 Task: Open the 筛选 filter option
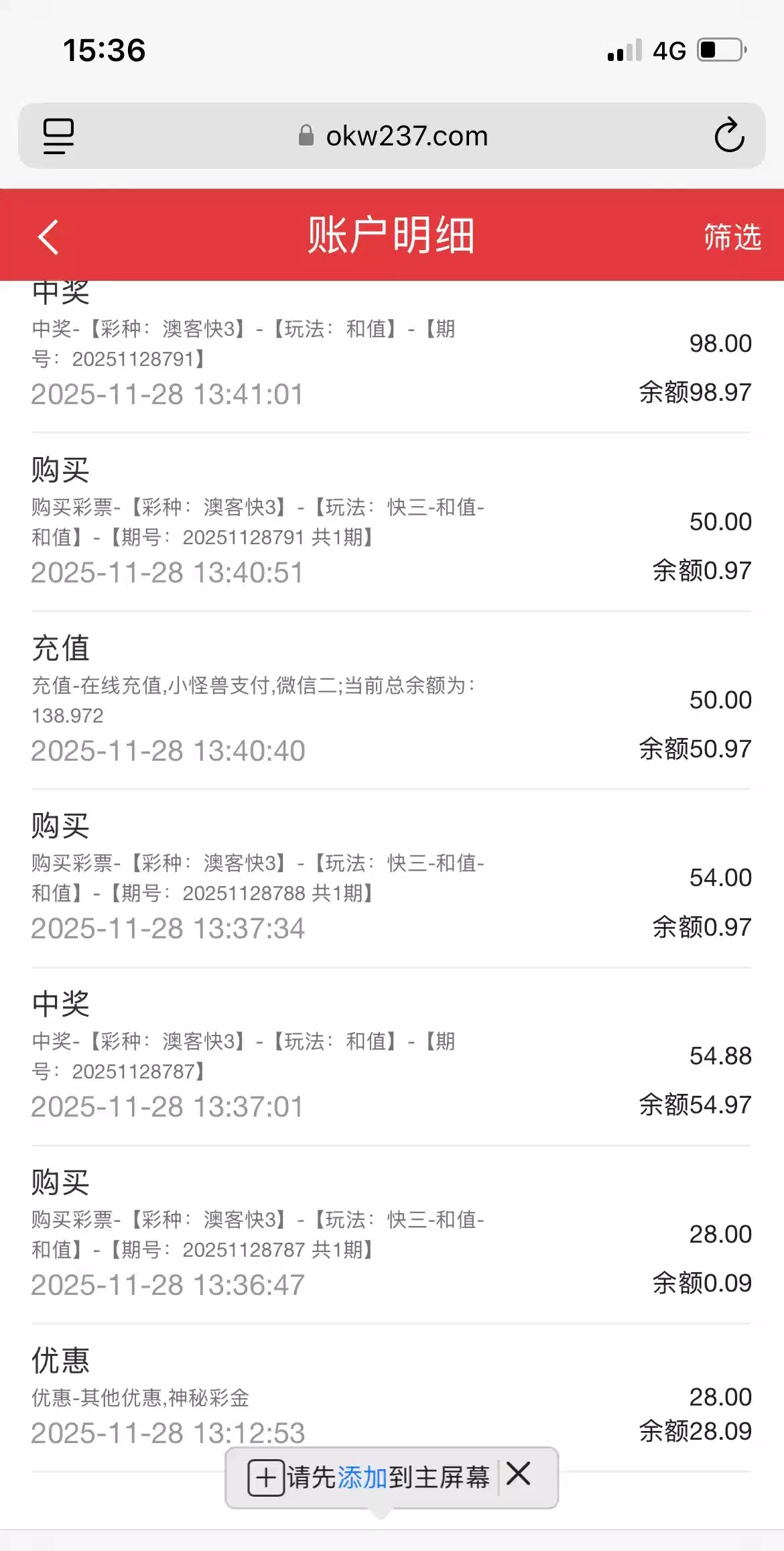(732, 237)
